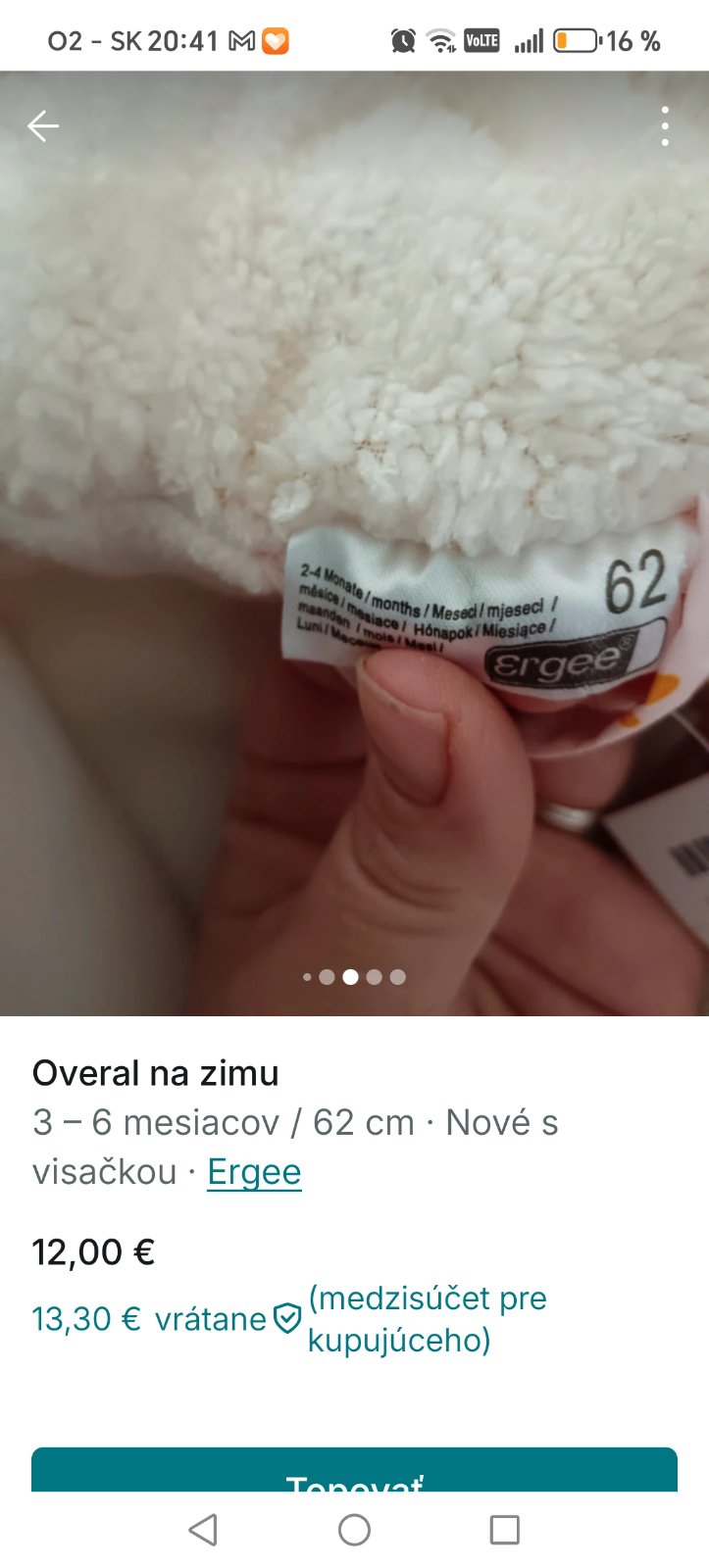The image size is (709, 1568).
Task: Go back using the top arrow
Action: (x=43, y=126)
